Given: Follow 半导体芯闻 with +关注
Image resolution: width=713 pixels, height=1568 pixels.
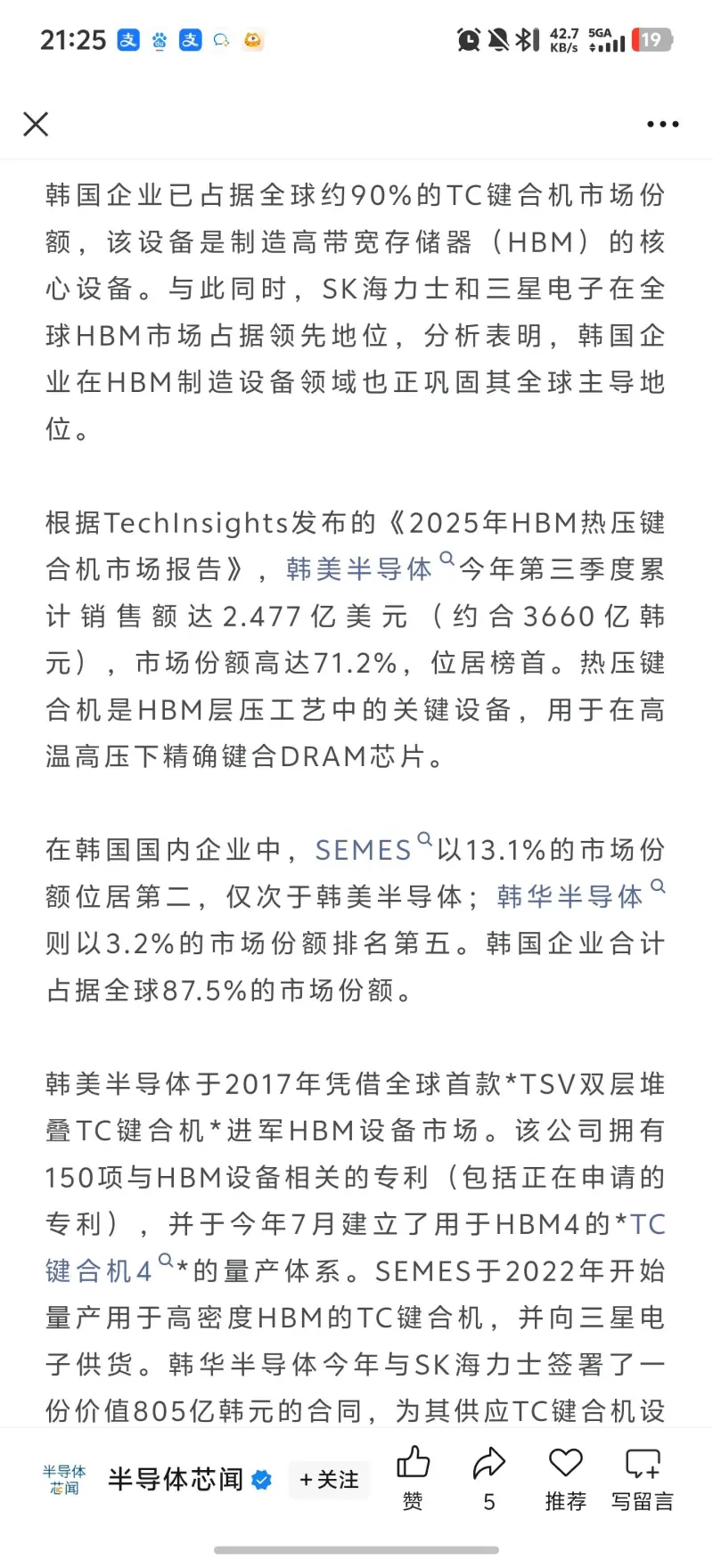Looking at the screenshot, I should 329,1480.
